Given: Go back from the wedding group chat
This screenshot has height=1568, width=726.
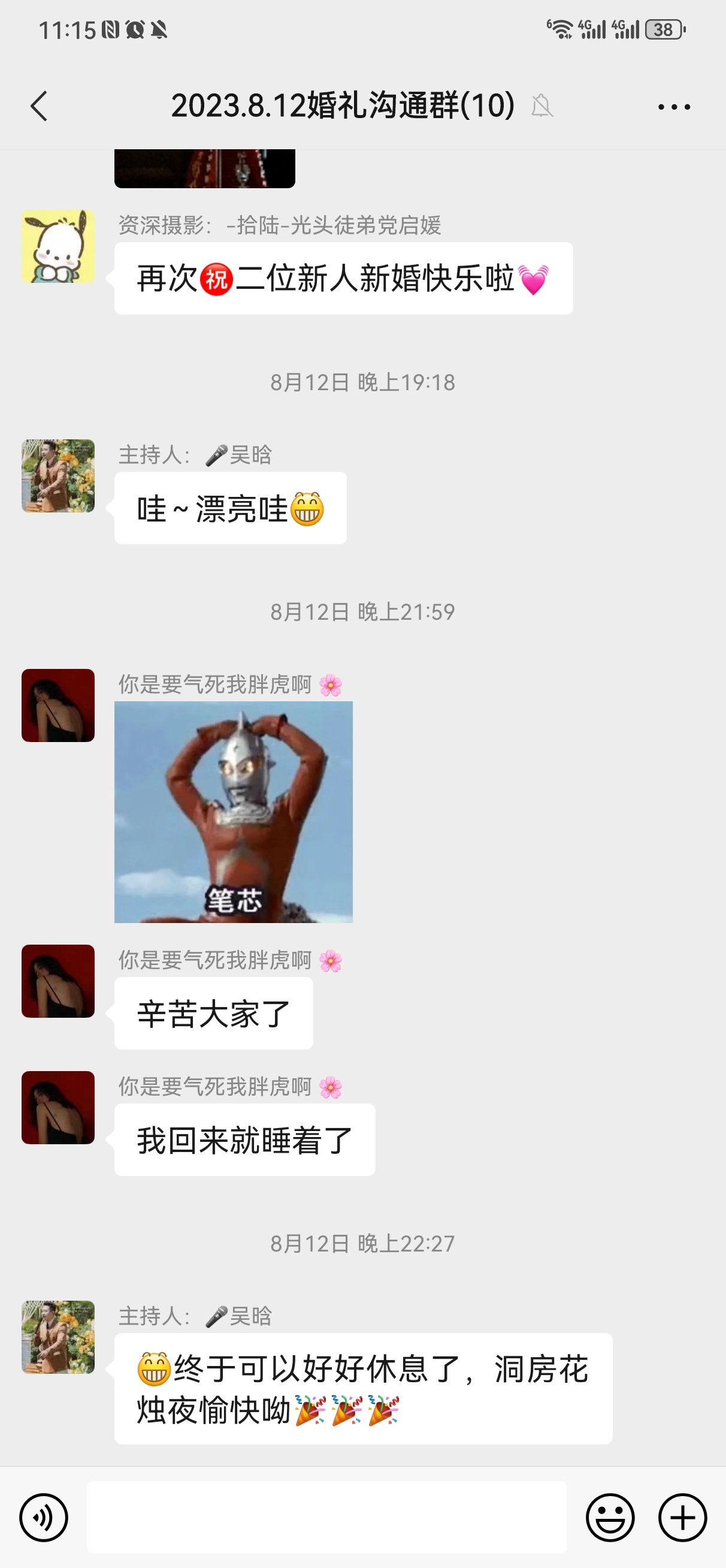Looking at the screenshot, I should click(x=40, y=107).
